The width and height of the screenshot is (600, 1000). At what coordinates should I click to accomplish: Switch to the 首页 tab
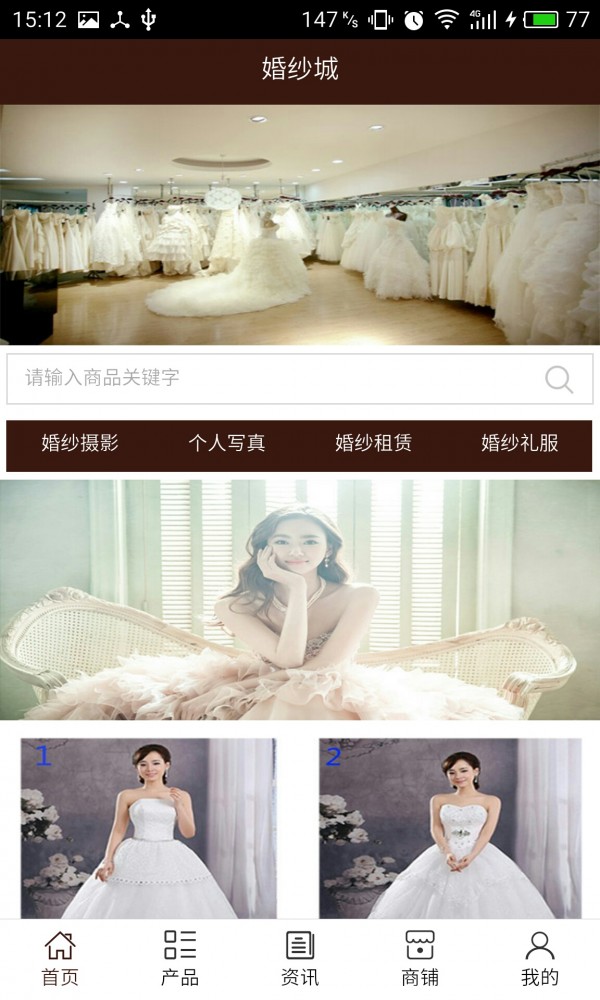tap(60, 958)
